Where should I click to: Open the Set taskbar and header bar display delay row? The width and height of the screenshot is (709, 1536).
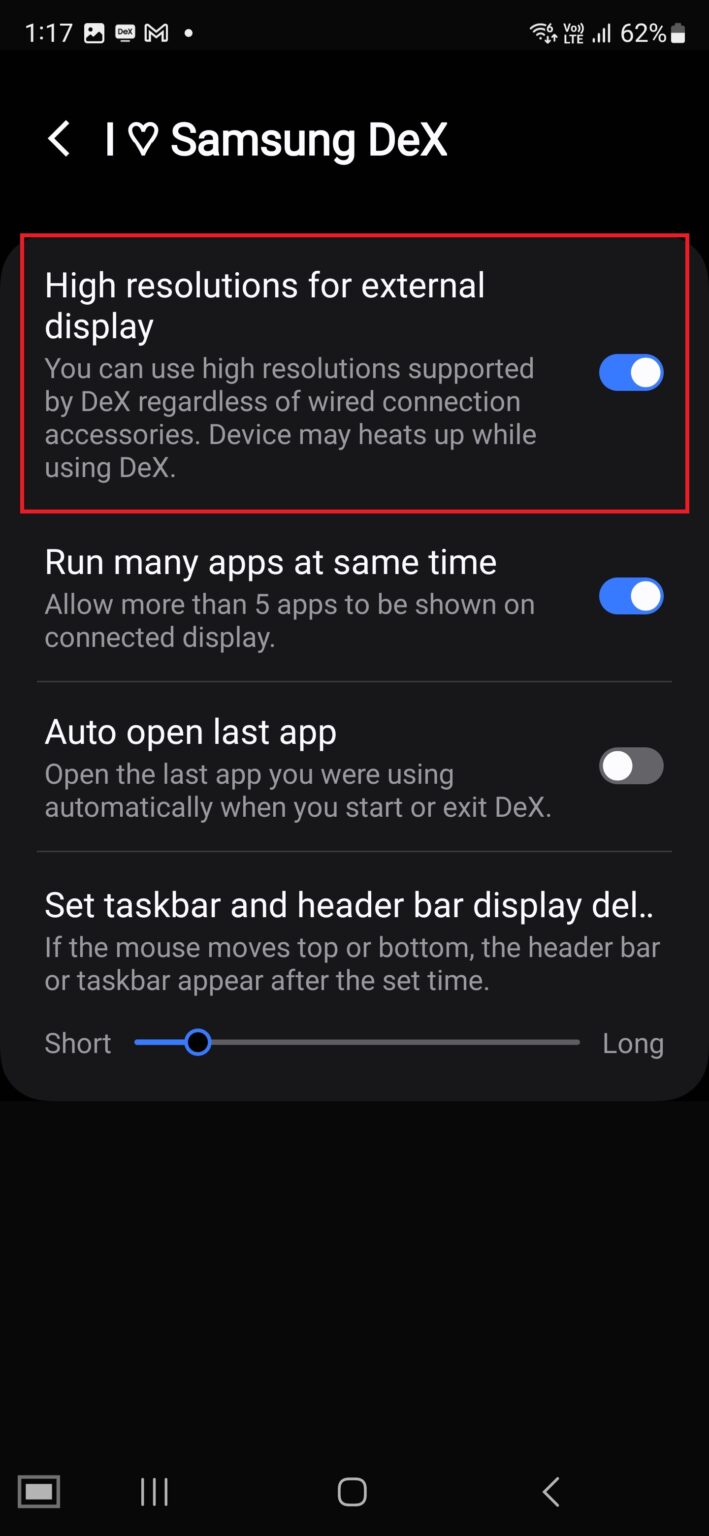click(x=349, y=905)
